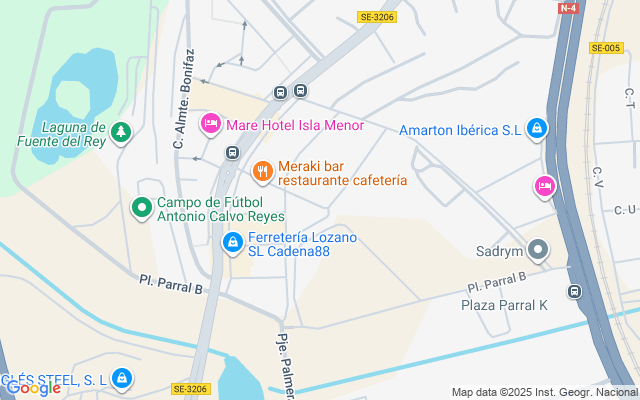Select Meraki bar restaurante cafetería marker
The height and width of the screenshot is (400, 640).
pyautogui.click(x=262, y=171)
